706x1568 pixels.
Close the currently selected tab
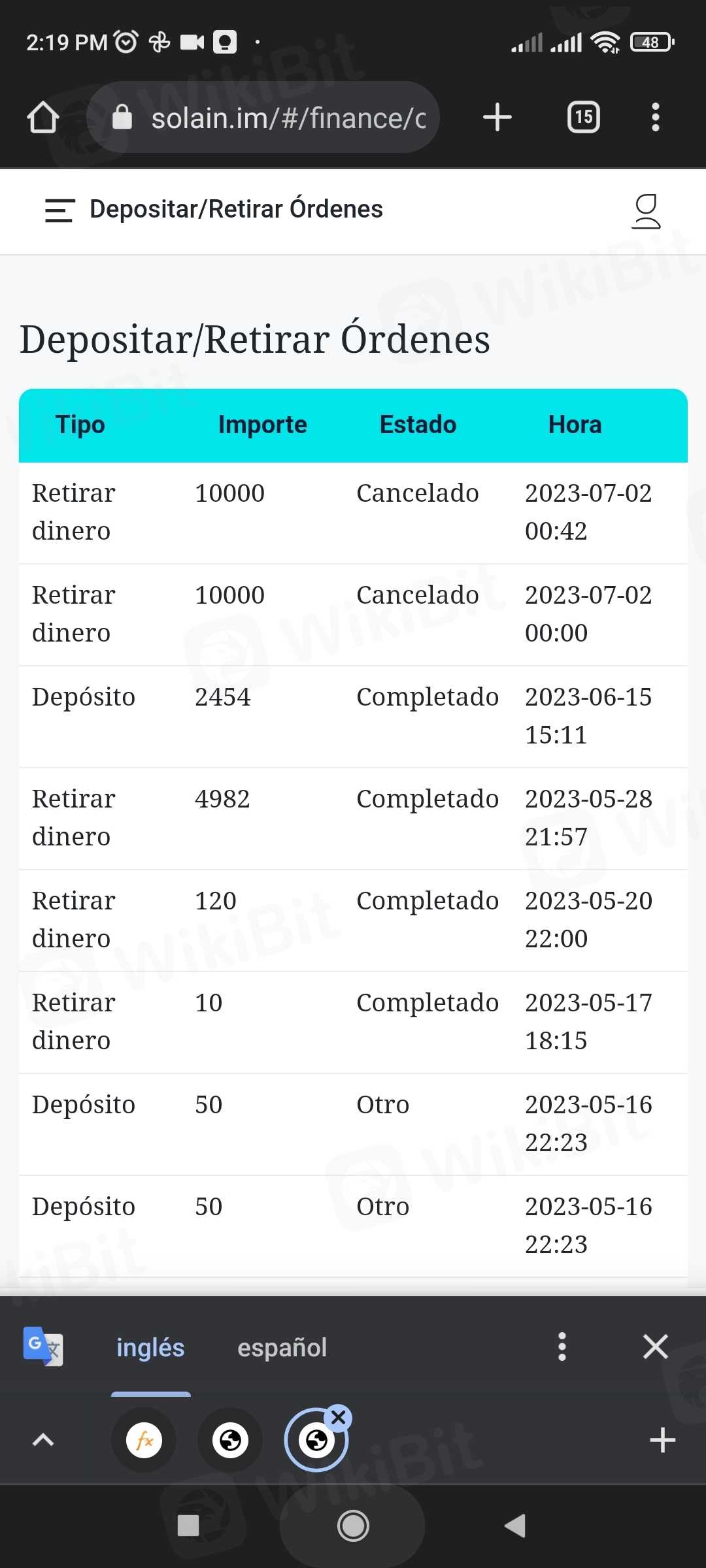pyautogui.click(x=339, y=1418)
